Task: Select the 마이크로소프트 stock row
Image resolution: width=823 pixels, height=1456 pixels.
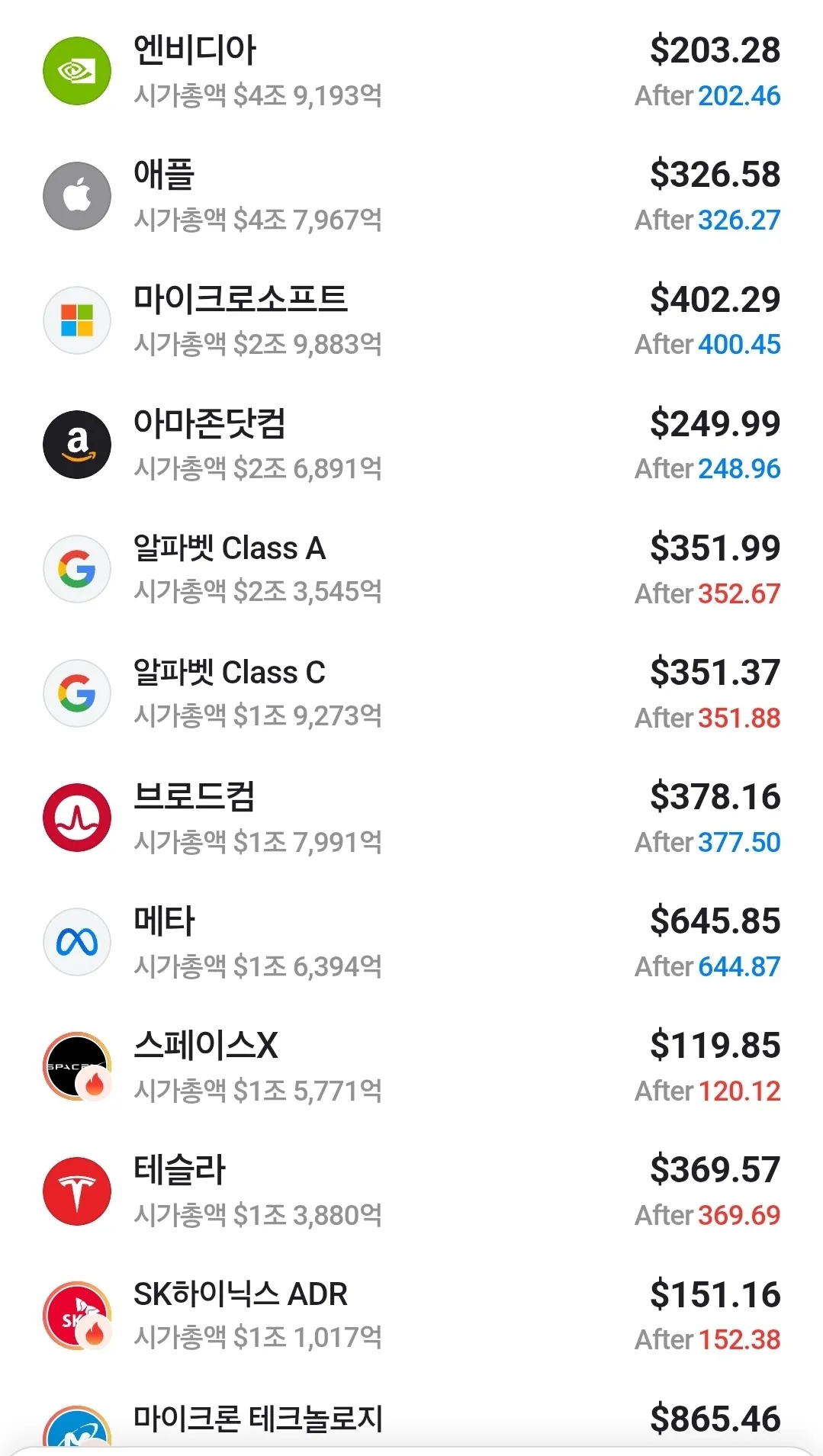Action: tap(411, 320)
